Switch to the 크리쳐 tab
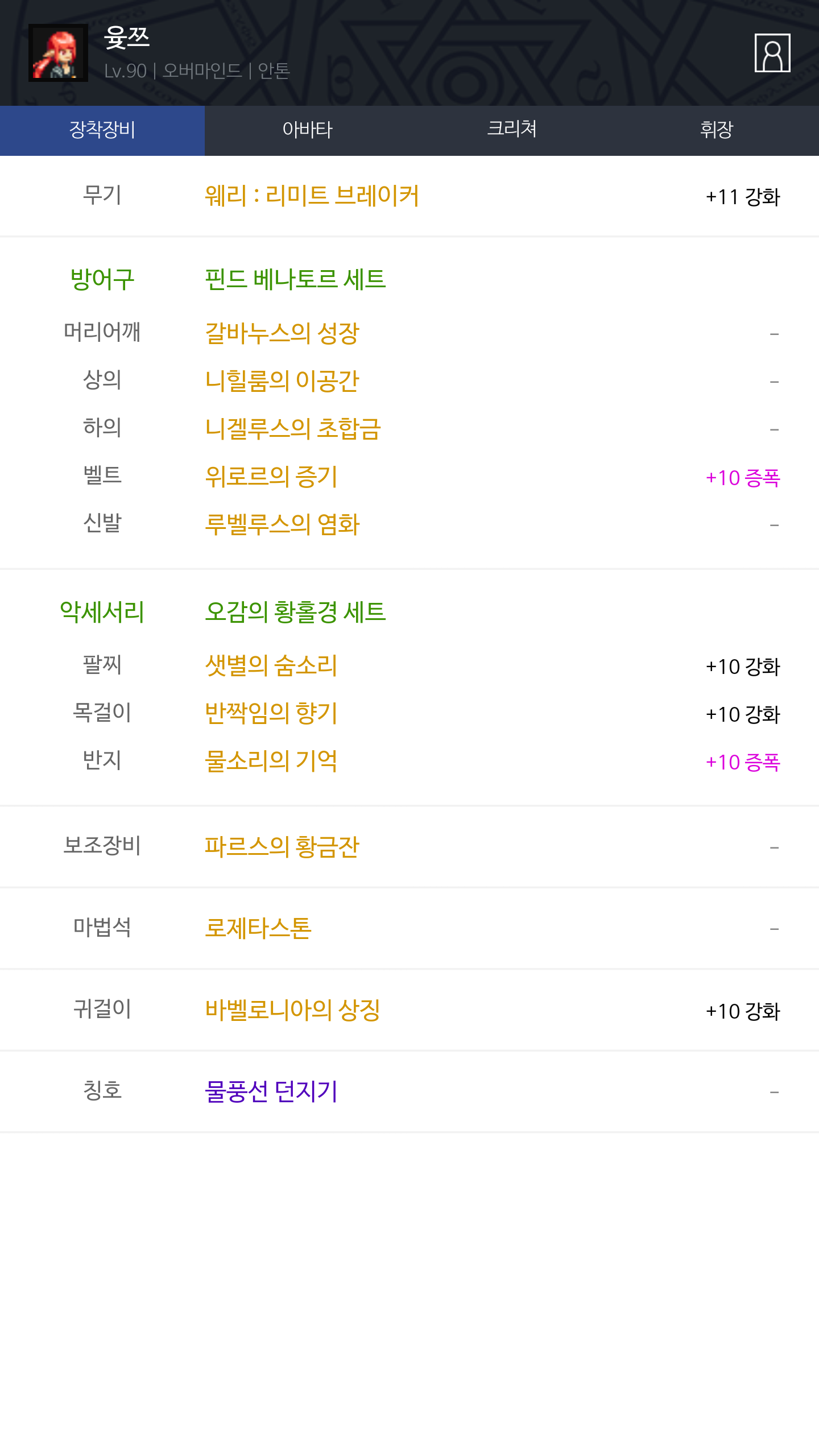This screenshot has width=819, height=1456. [512, 130]
